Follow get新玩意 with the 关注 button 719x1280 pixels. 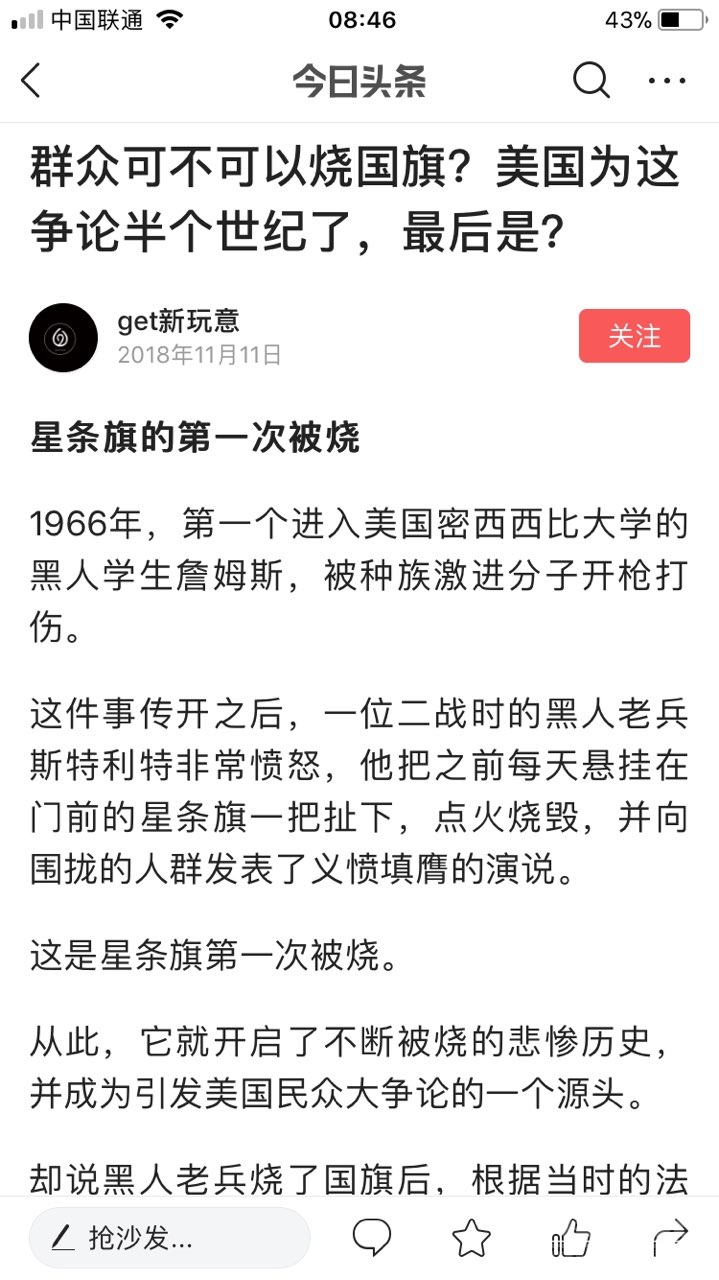[x=634, y=336]
